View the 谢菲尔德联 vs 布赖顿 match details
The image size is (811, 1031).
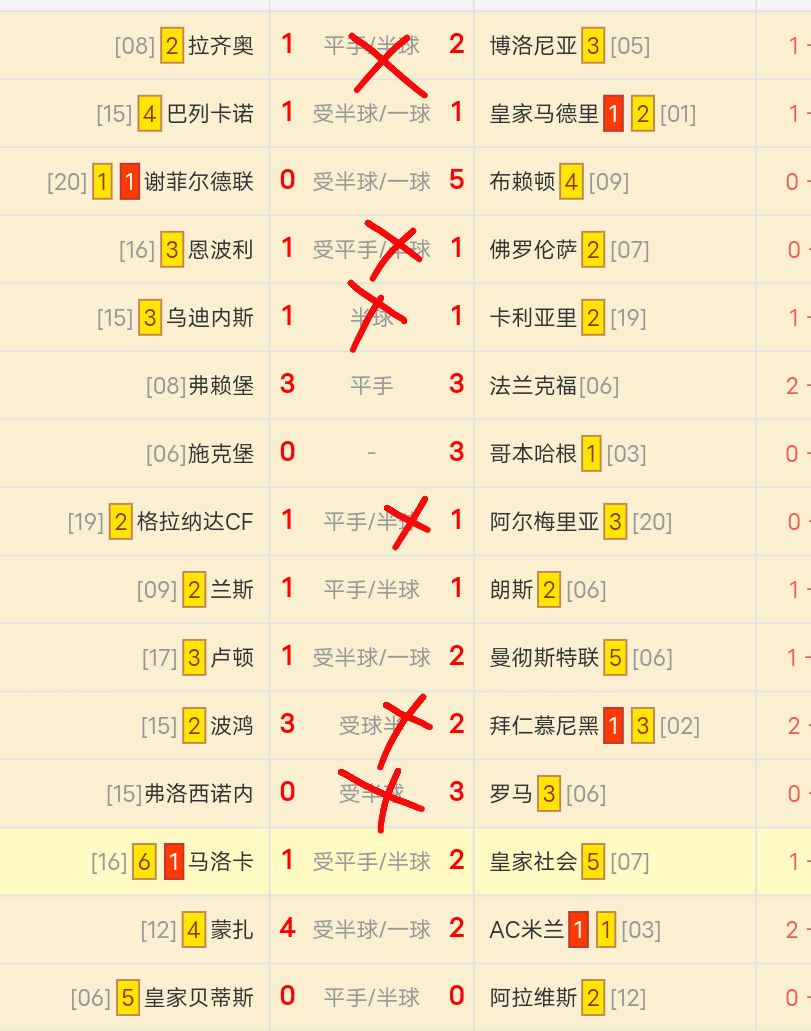click(372, 181)
